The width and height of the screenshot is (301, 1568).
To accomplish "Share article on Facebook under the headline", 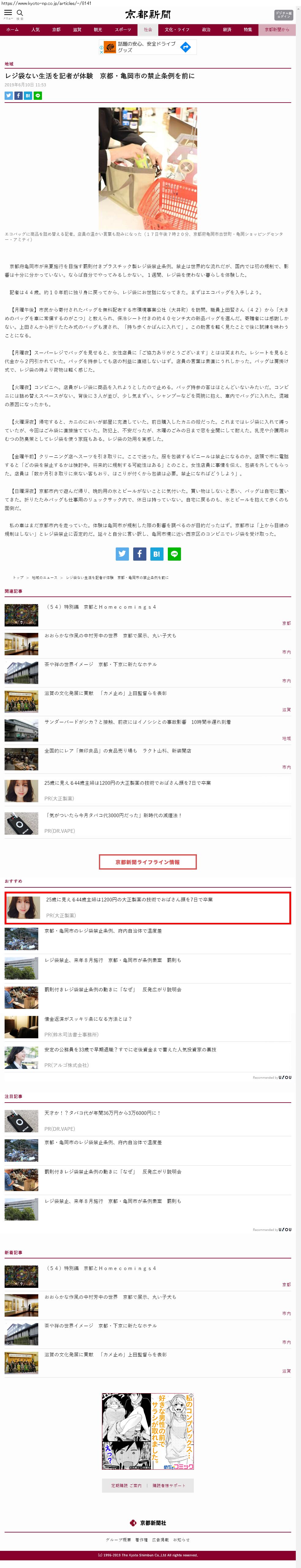I will click(x=18, y=96).
